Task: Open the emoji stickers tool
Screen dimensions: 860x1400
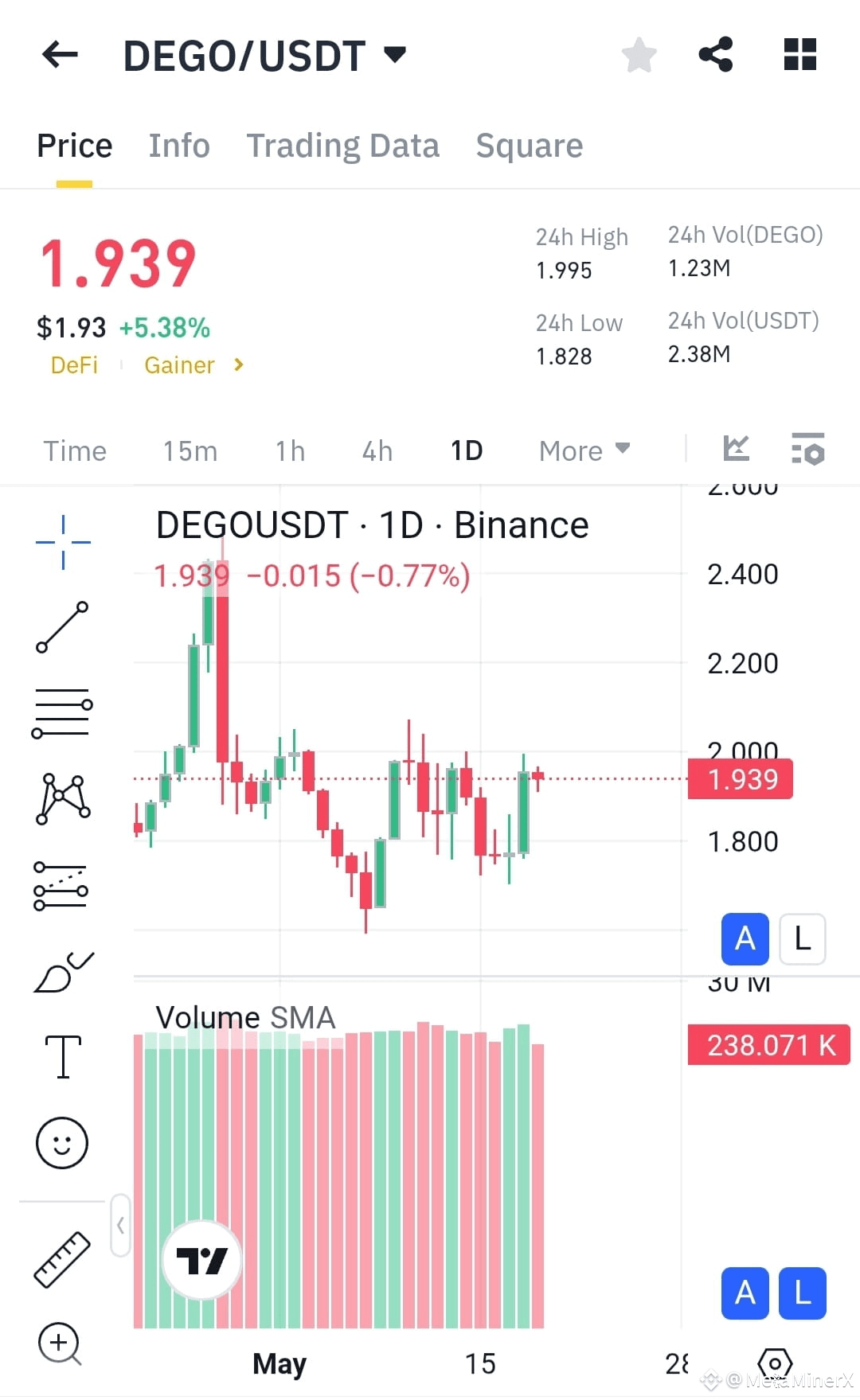Action: point(62,1142)
